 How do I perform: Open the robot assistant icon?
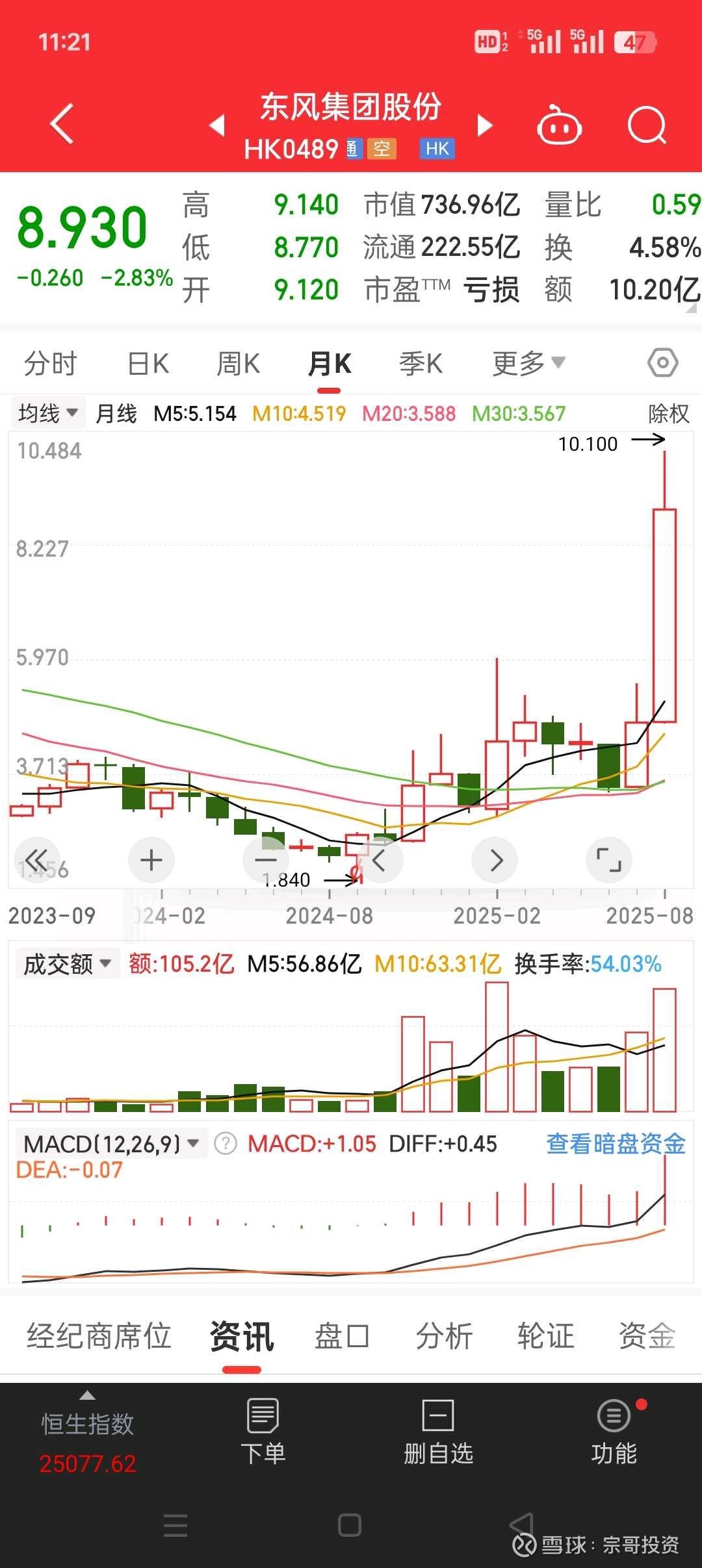[558, 125]
